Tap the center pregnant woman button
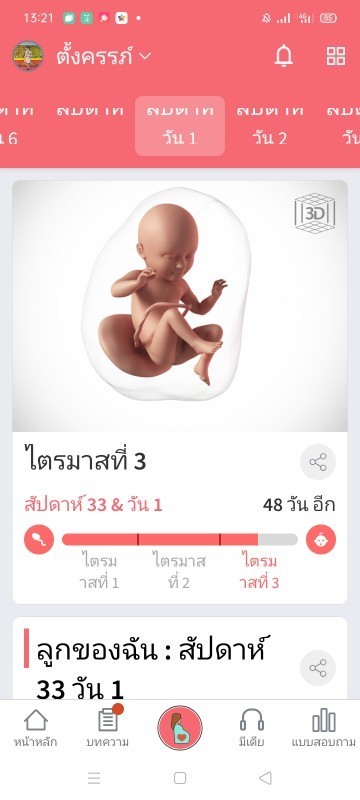This screenshot has height=800, width=360. pyautogui.click(x=180, y=728)
